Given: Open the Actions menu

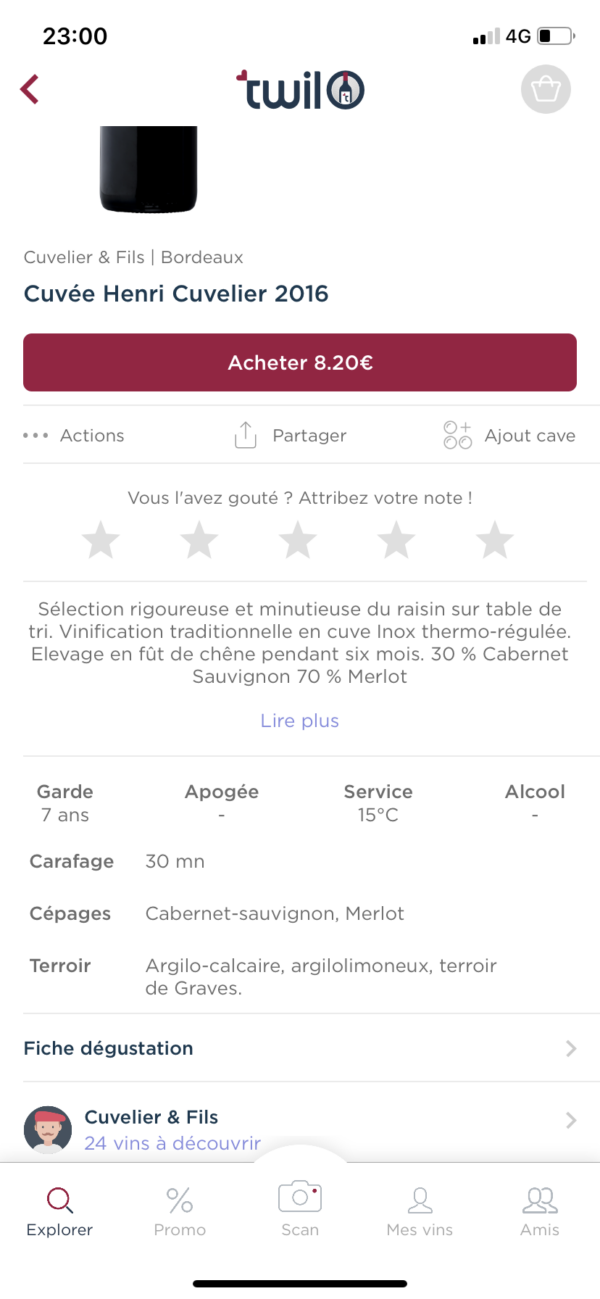Looking at the screenshot, I should 75,436.
